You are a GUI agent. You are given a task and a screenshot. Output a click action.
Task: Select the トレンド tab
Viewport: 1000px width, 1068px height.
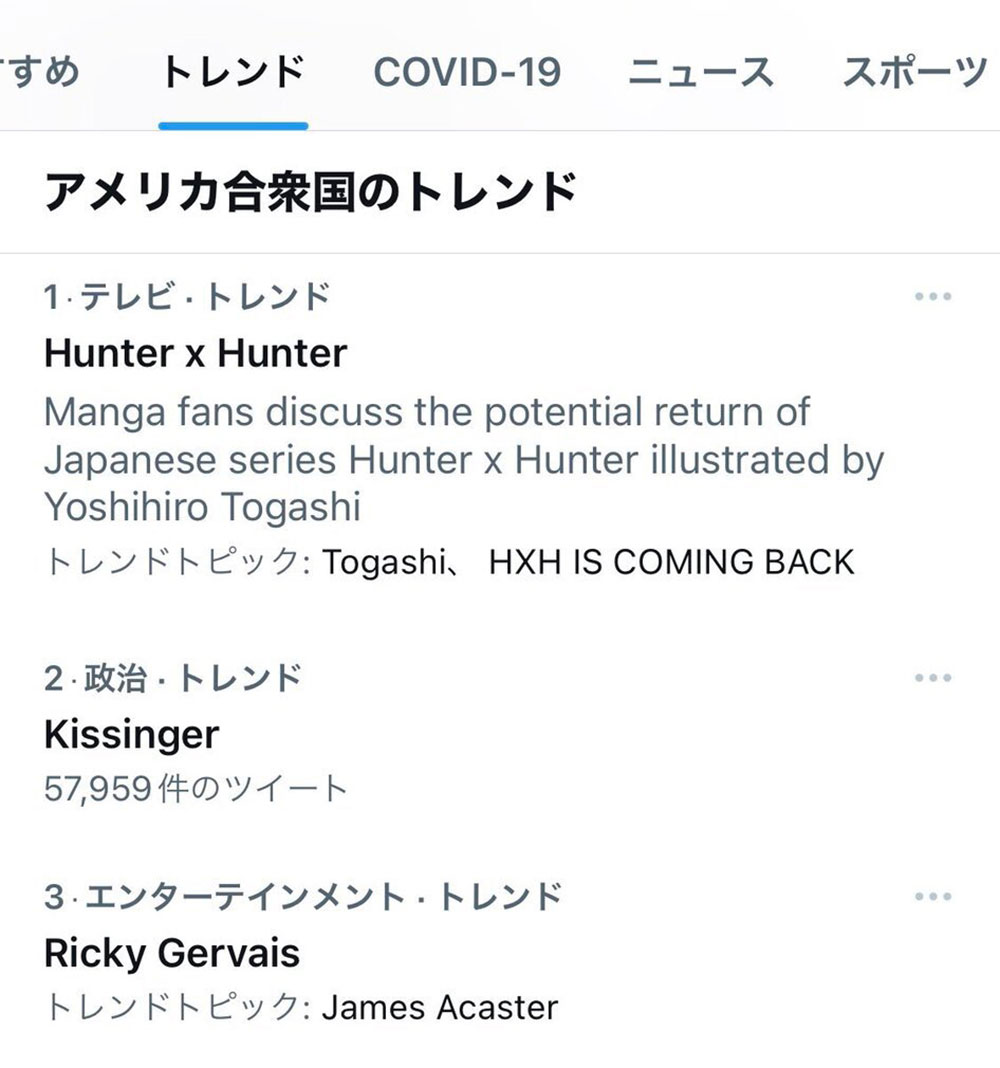pos(233,73)
